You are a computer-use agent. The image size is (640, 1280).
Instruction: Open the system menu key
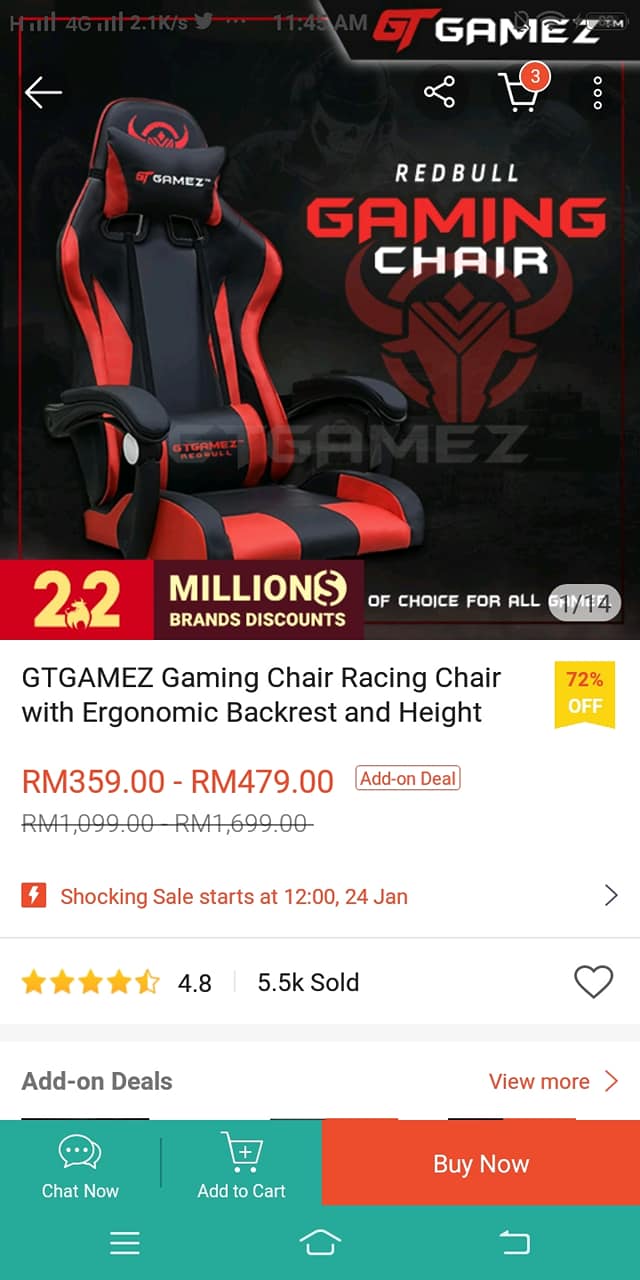click(x=125, y=1243)
